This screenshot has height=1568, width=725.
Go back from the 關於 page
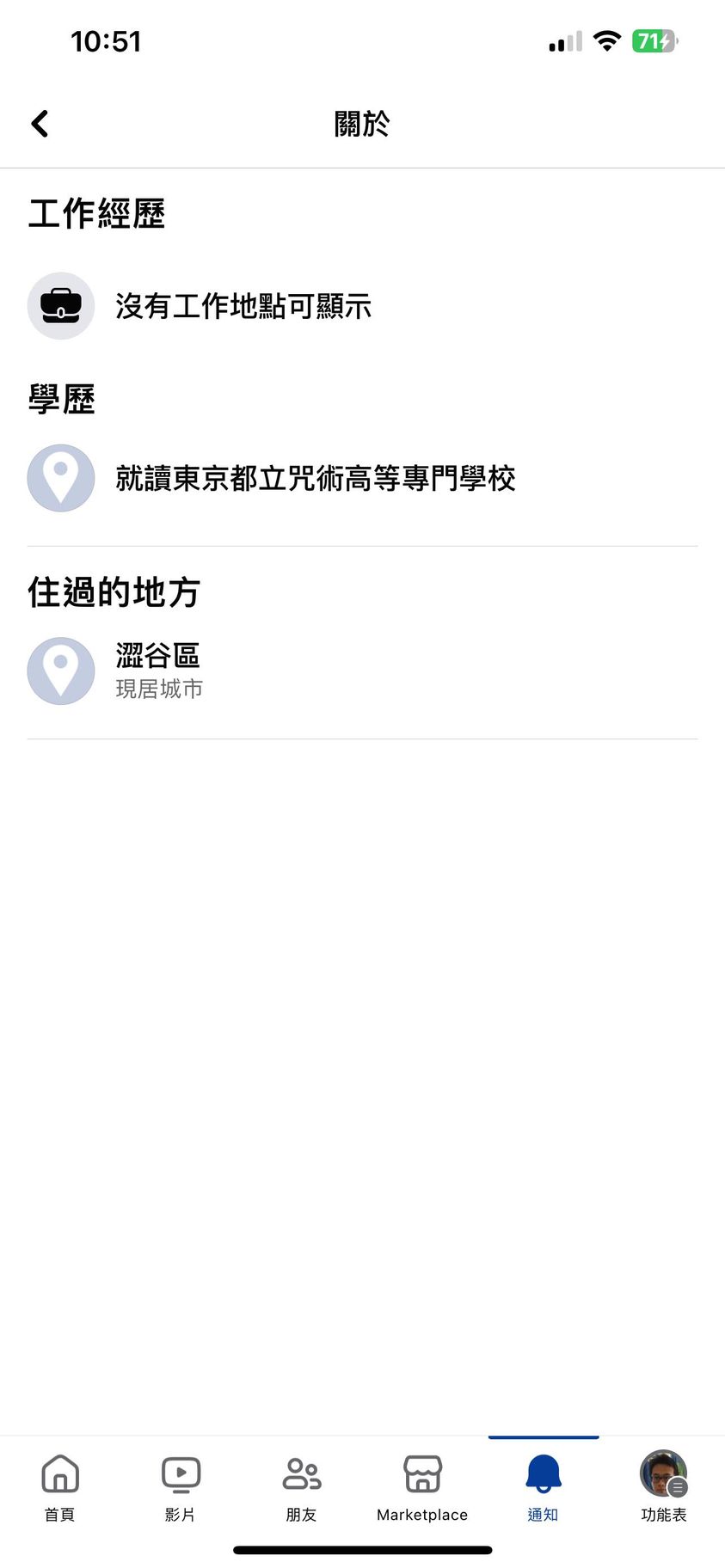tap(40, 124)
